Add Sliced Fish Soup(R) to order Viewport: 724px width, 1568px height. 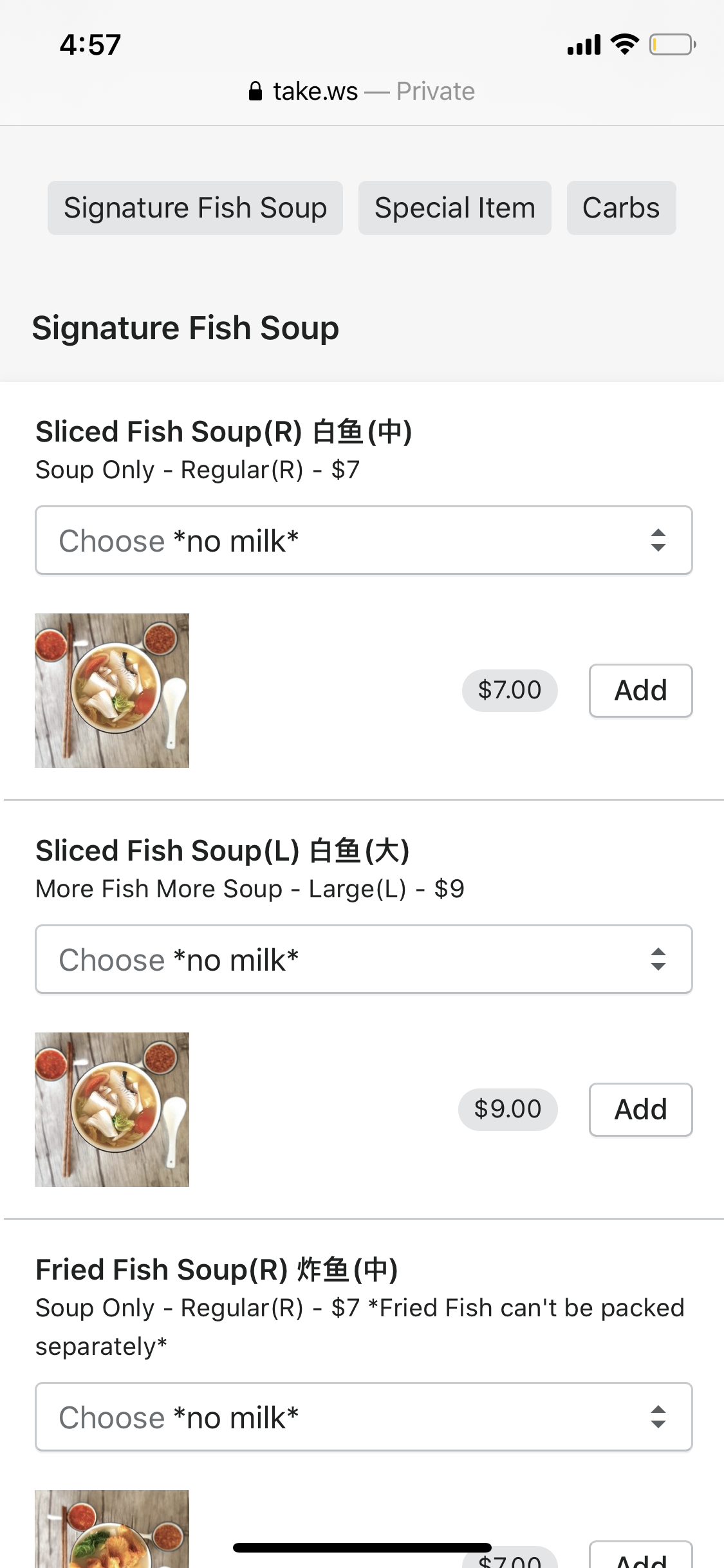640,690
